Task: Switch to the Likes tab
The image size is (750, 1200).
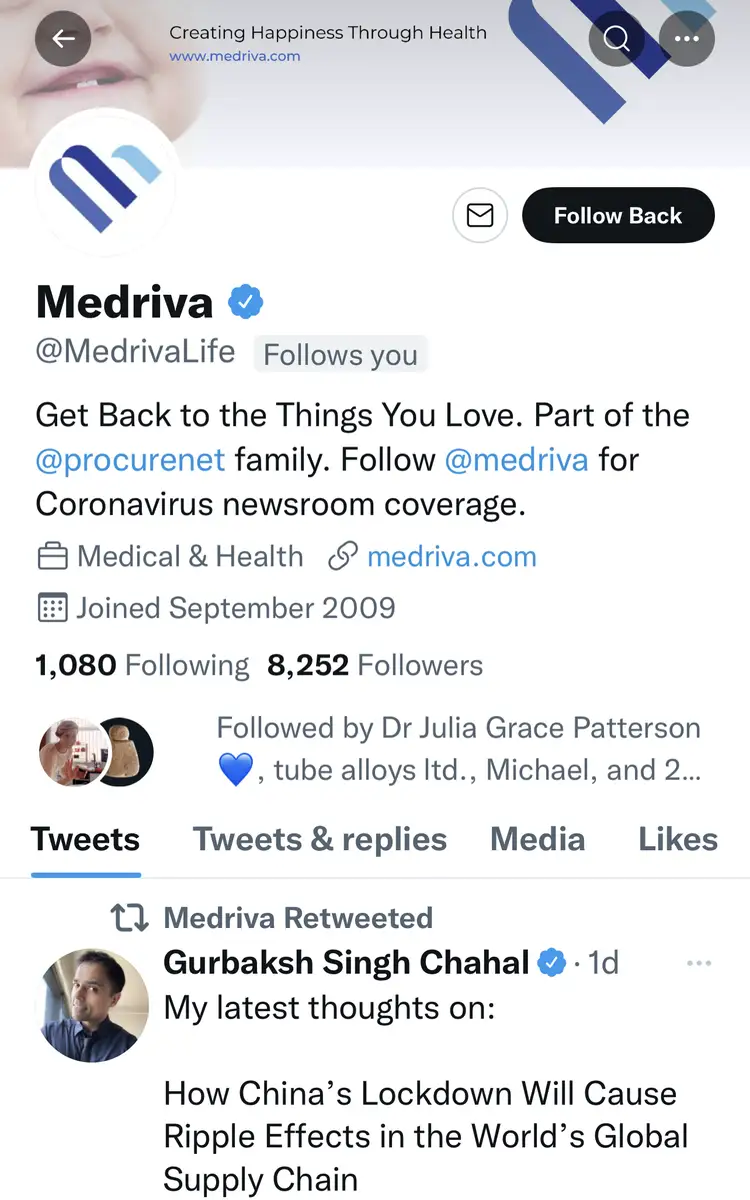Action: (678, 839)
